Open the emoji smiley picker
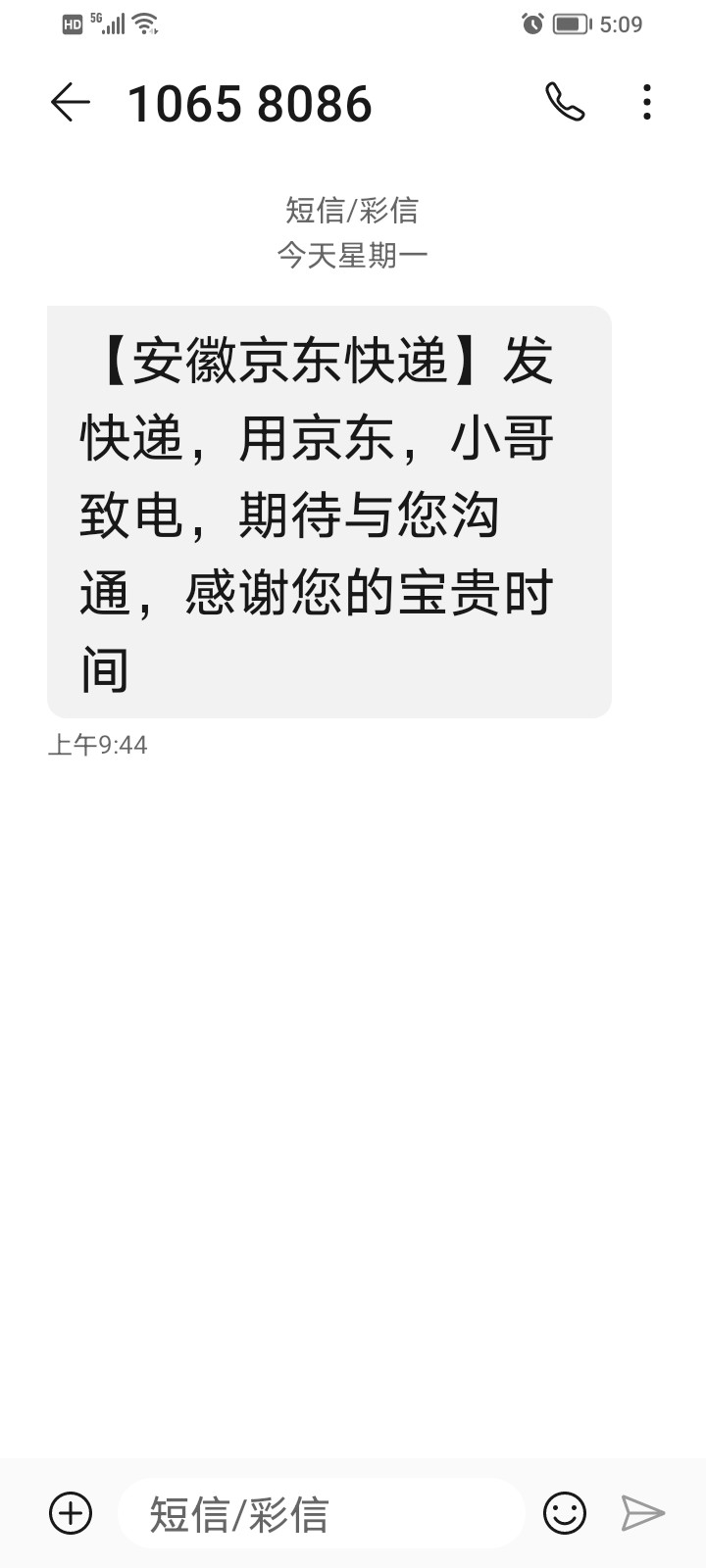Viewport: 706px width, 1568px height. click(x=565, y=1513)
